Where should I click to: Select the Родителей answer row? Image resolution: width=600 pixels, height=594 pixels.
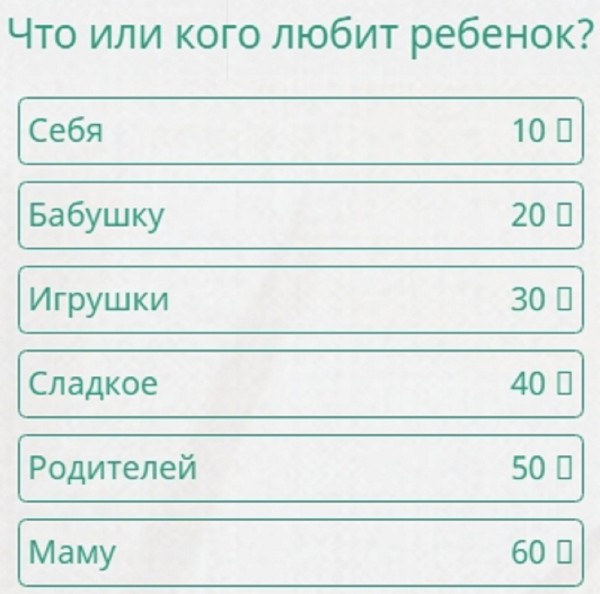(300, 467)
